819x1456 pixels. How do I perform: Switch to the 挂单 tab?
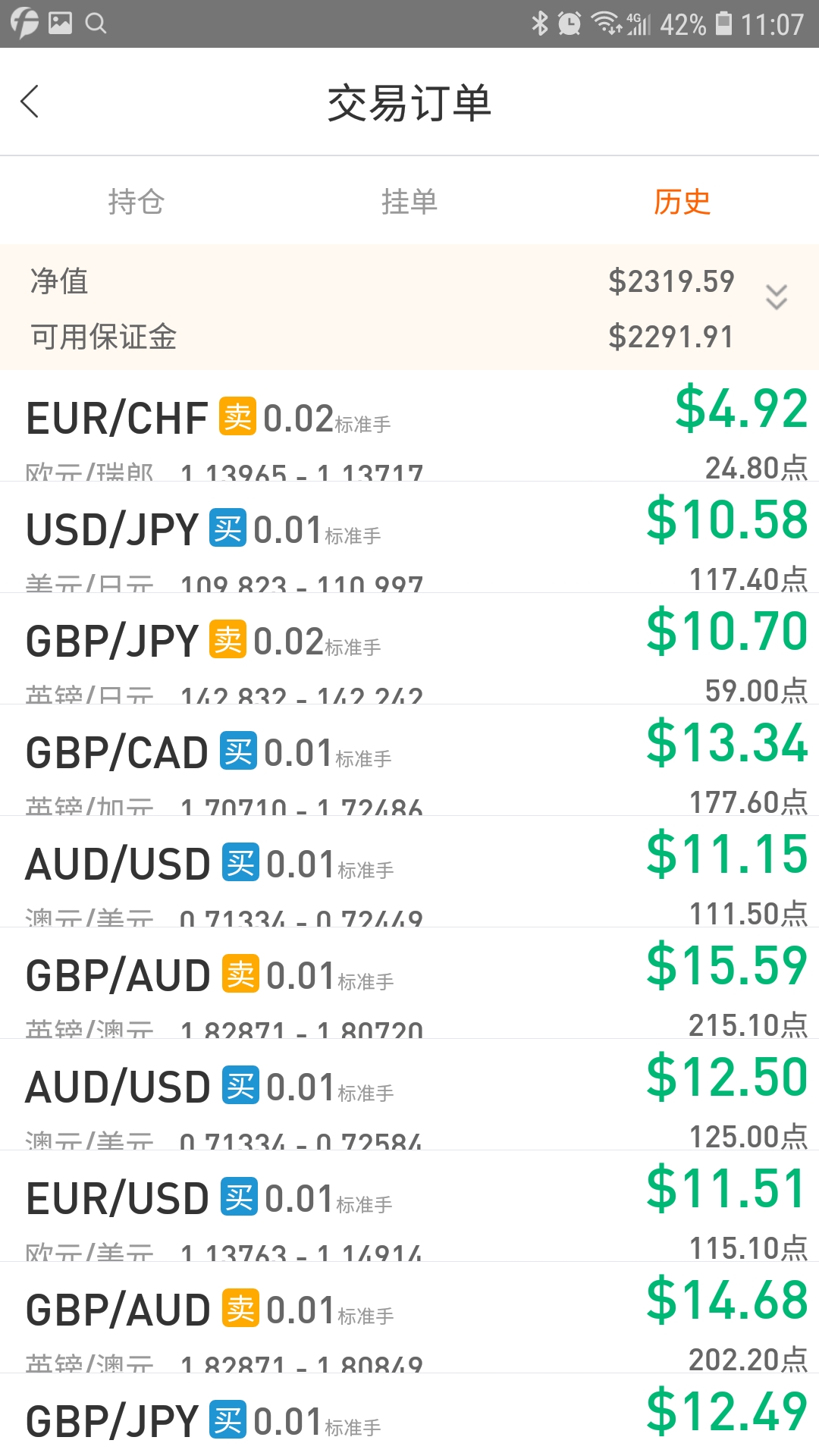(x=409, y=202)
